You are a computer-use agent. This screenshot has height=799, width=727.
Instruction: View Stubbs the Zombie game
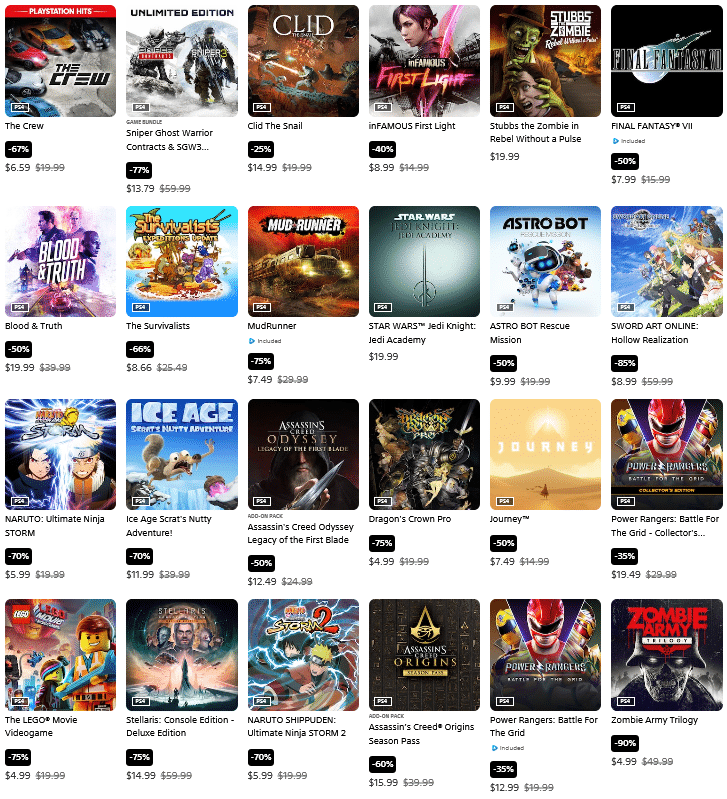coord(545,61)
